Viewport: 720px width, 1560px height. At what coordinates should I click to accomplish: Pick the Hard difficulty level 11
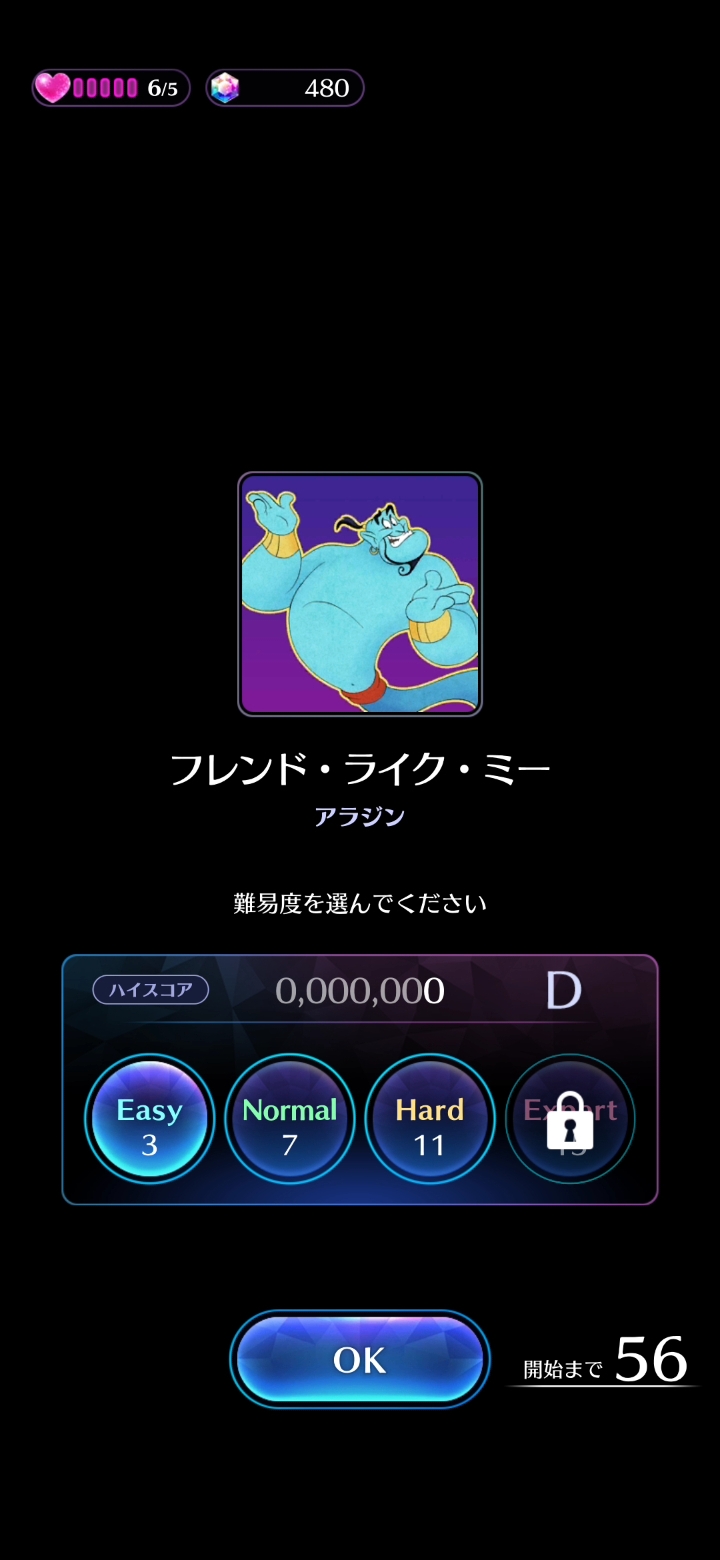430,1119
